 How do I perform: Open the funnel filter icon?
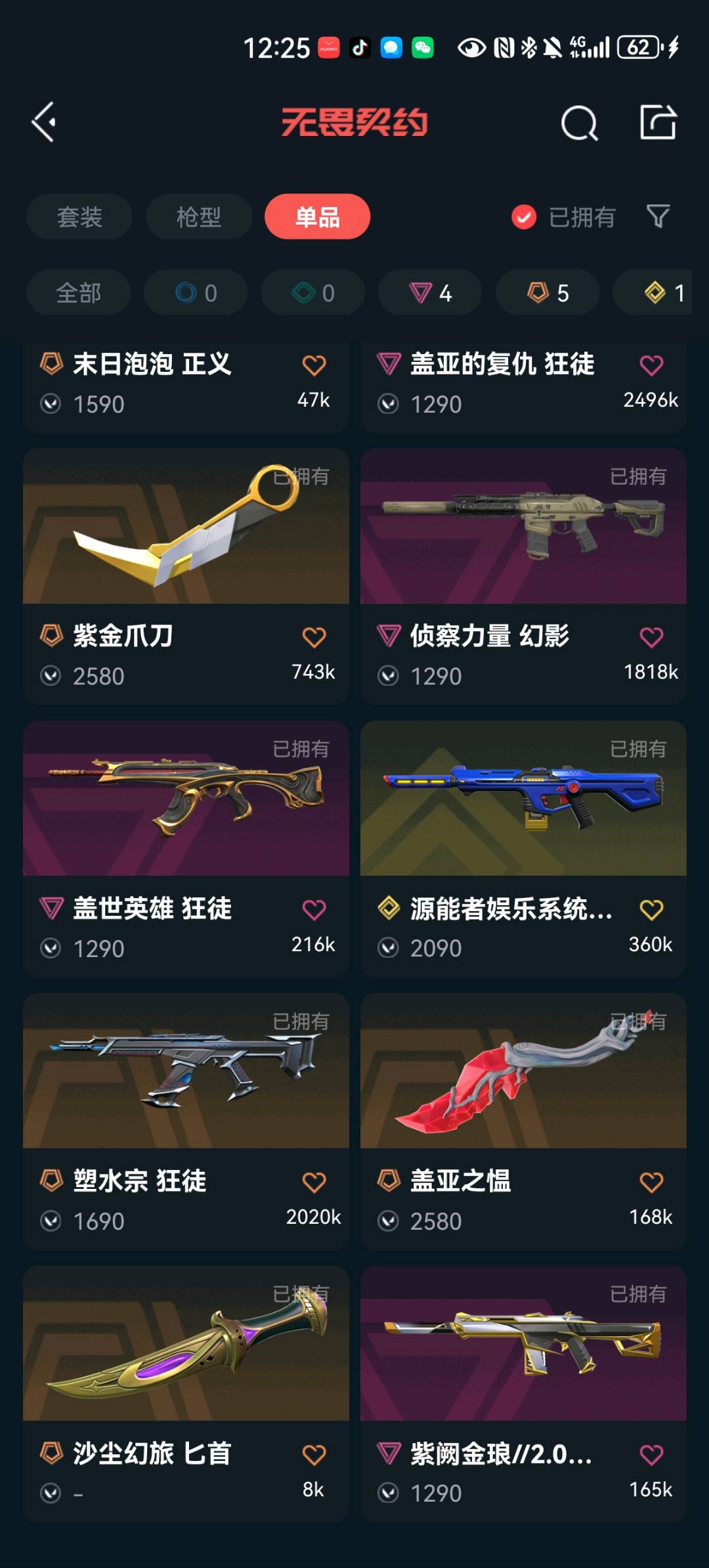(658, 216)
